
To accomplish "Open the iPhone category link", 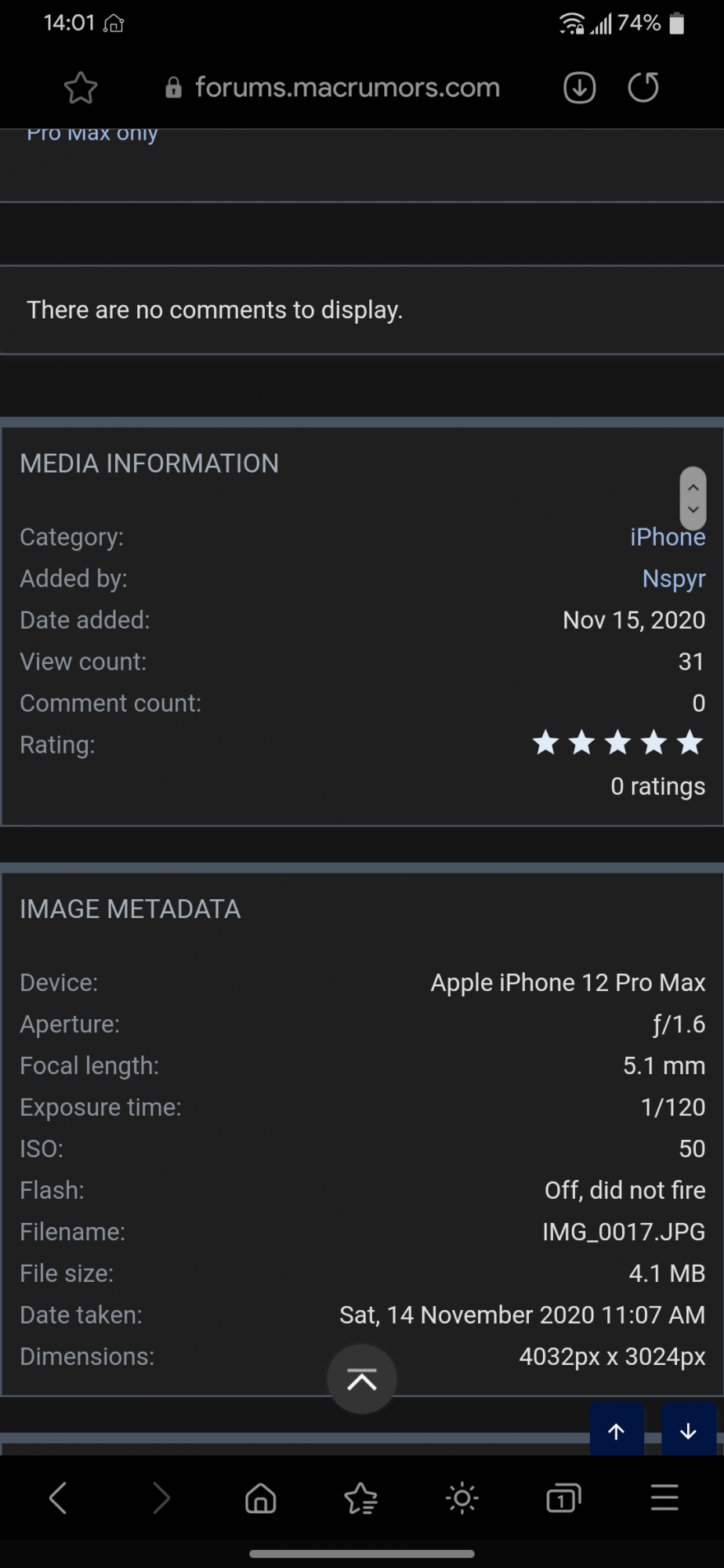I will click(x=668, y=537).
